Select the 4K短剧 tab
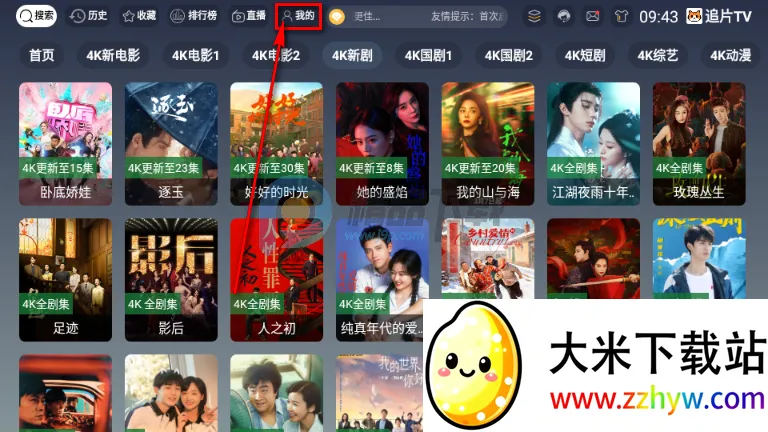Screen dimensions: 768x432 [585, 55]
